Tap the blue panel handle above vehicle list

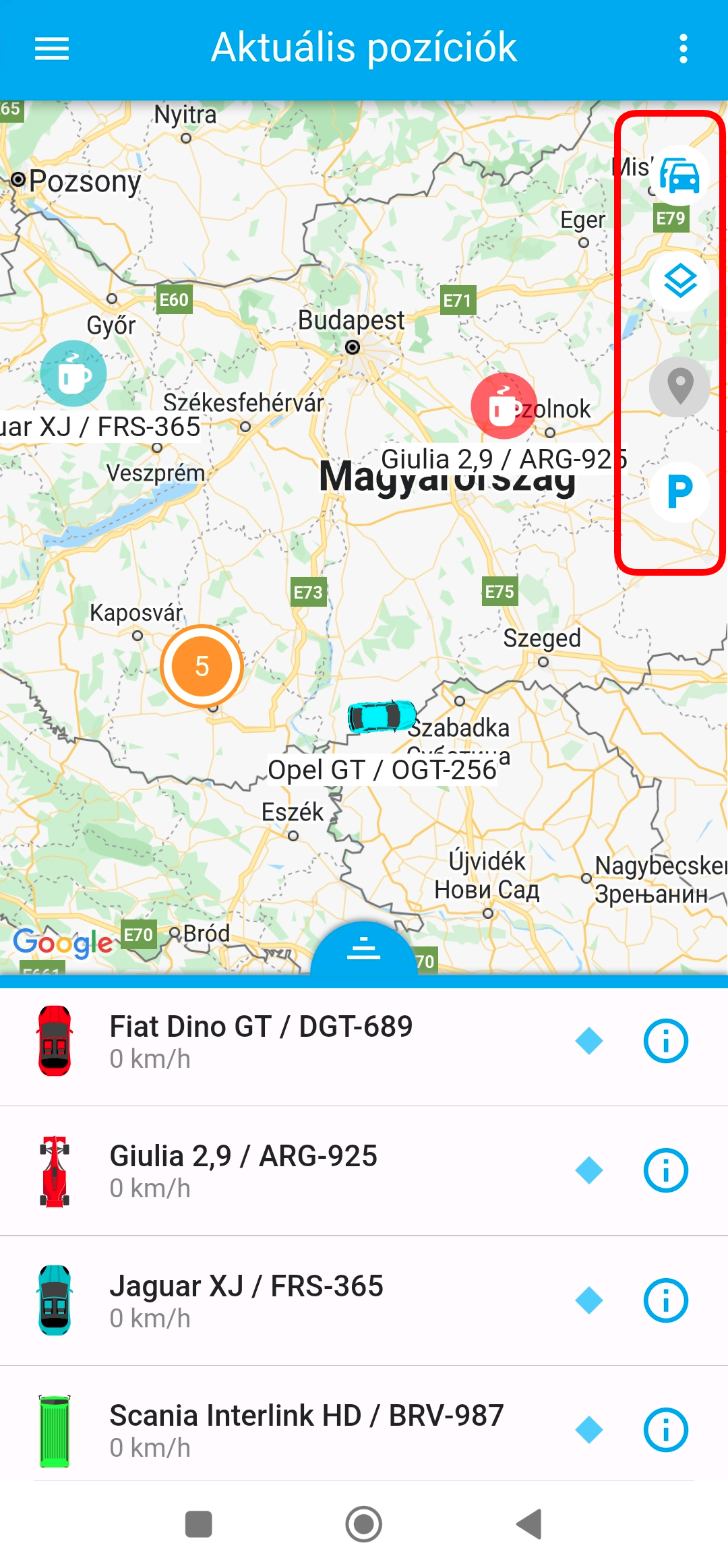pos(364,948)
